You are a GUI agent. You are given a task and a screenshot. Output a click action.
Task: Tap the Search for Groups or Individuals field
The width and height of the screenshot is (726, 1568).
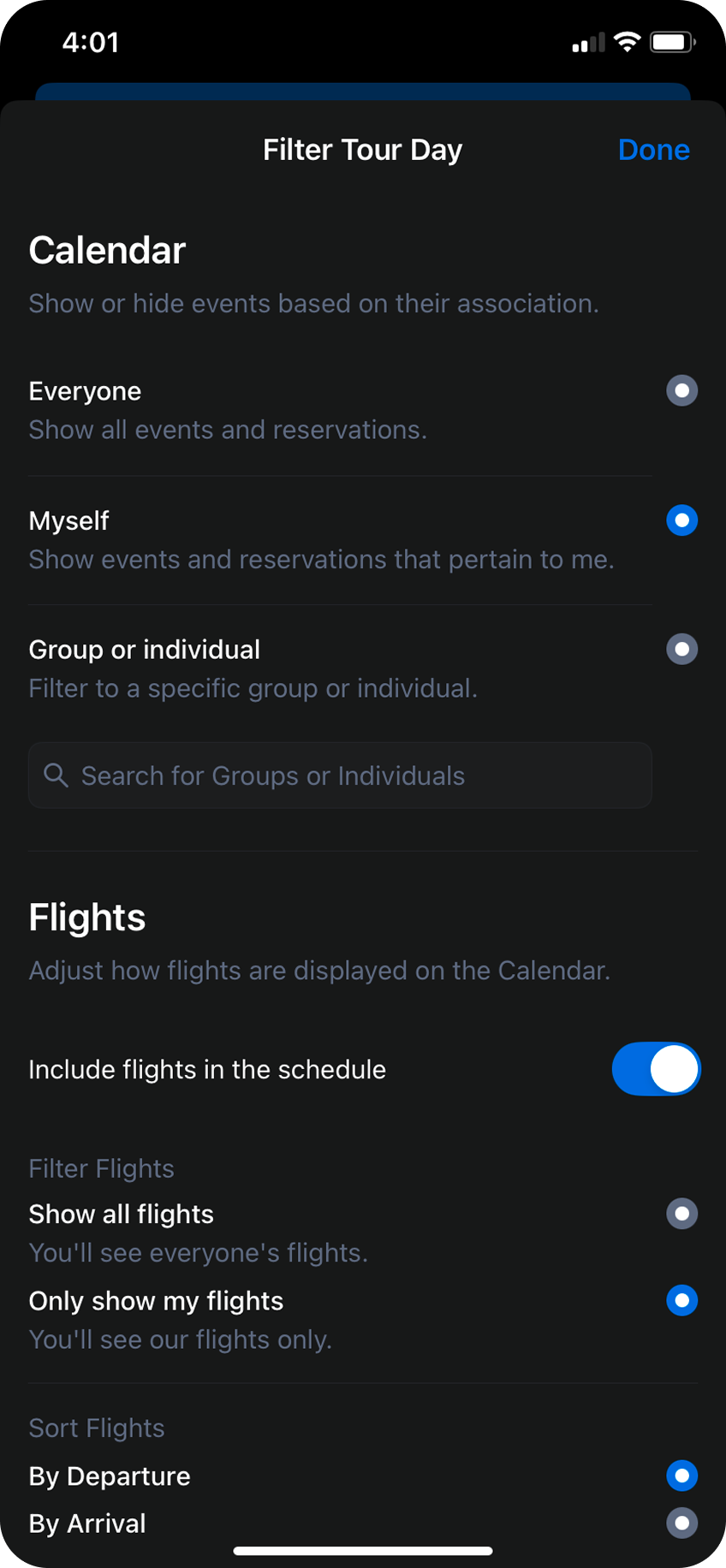coord(340,775)
